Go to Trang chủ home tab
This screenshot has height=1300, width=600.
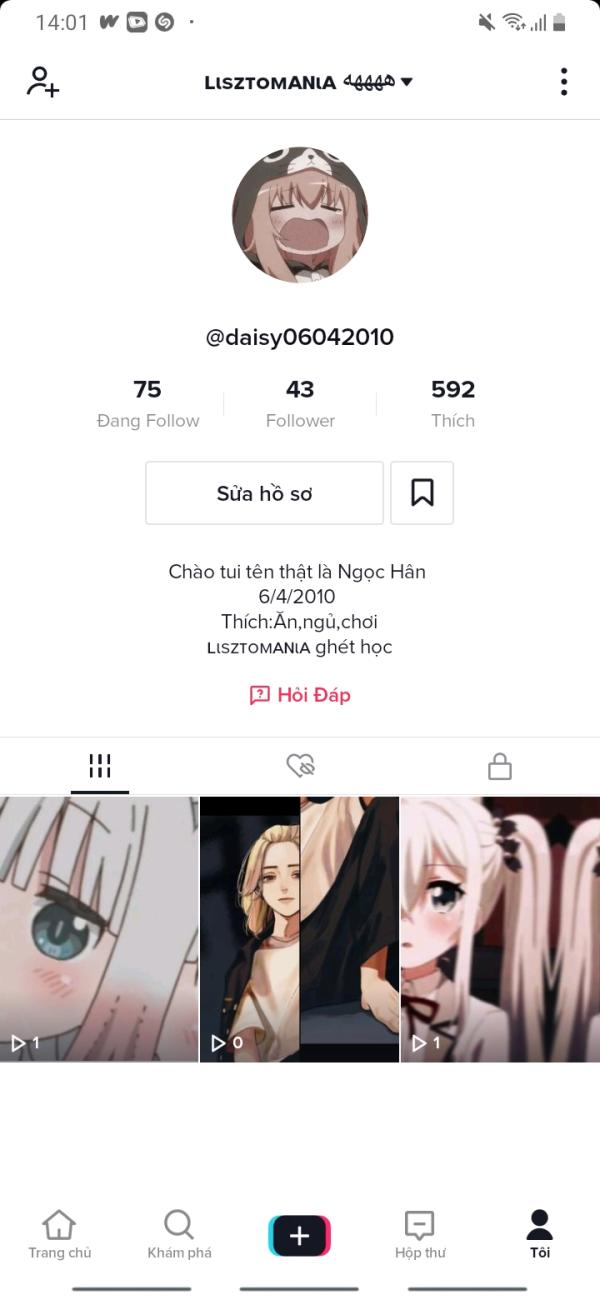coord(60,1235)
